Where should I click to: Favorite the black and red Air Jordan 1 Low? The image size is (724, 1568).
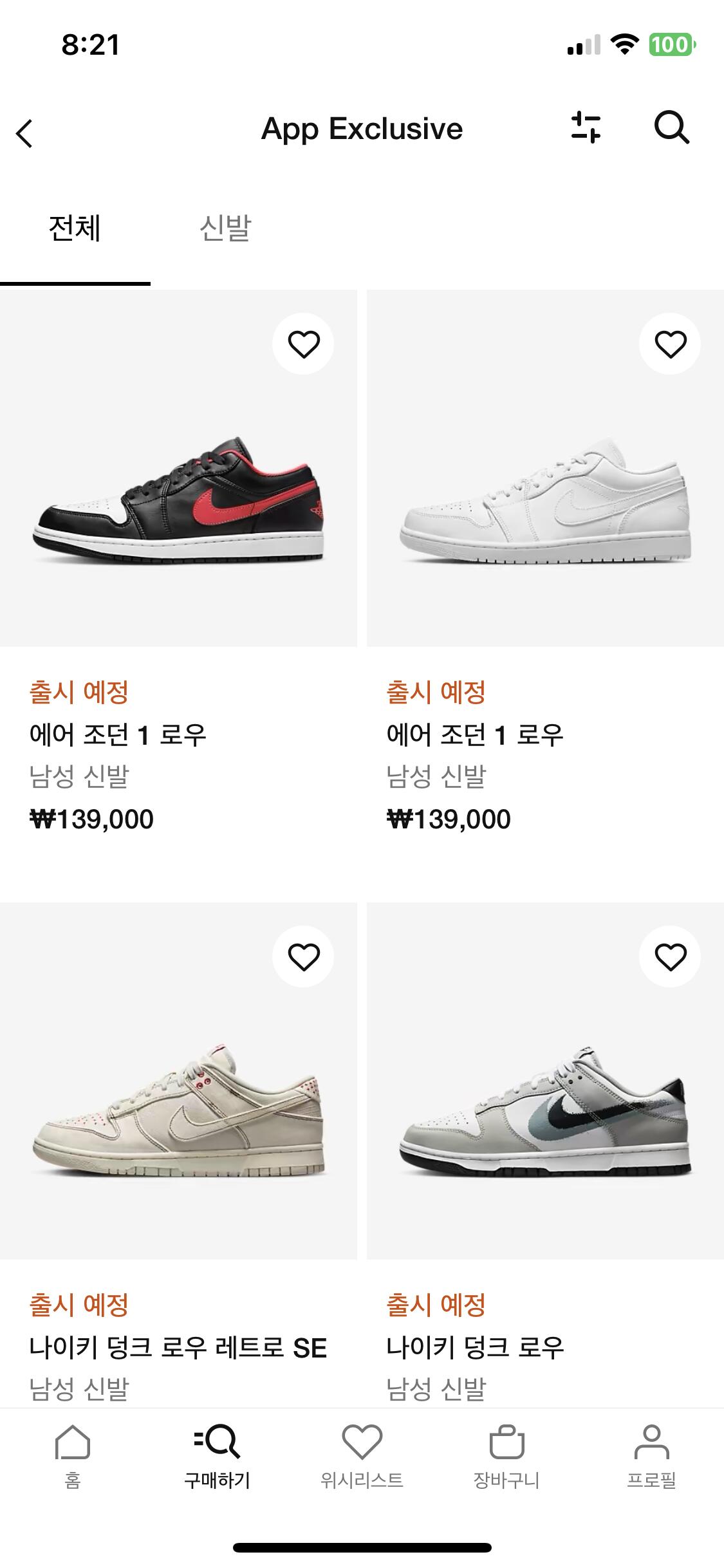click(x=303, y=344)
